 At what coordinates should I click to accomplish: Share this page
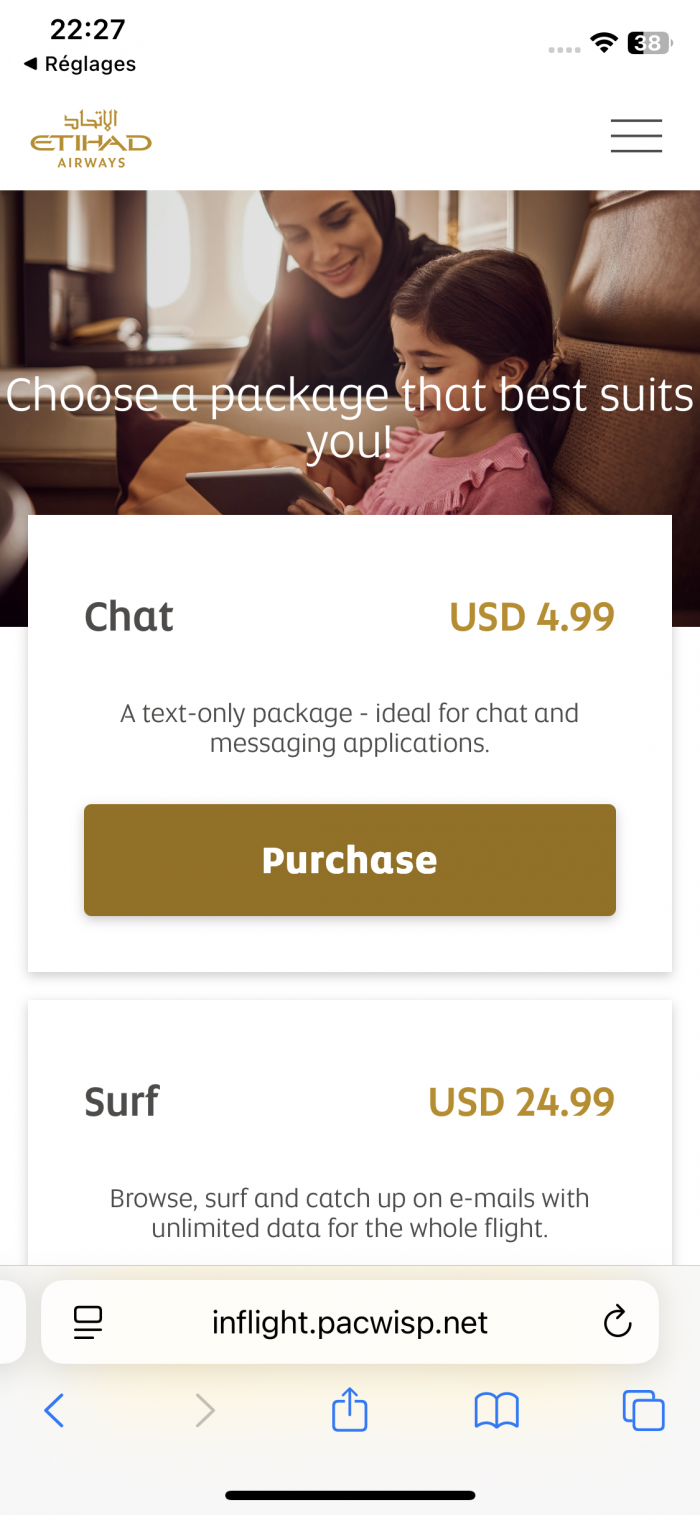pyautogui.click(x=349, y=1410)
